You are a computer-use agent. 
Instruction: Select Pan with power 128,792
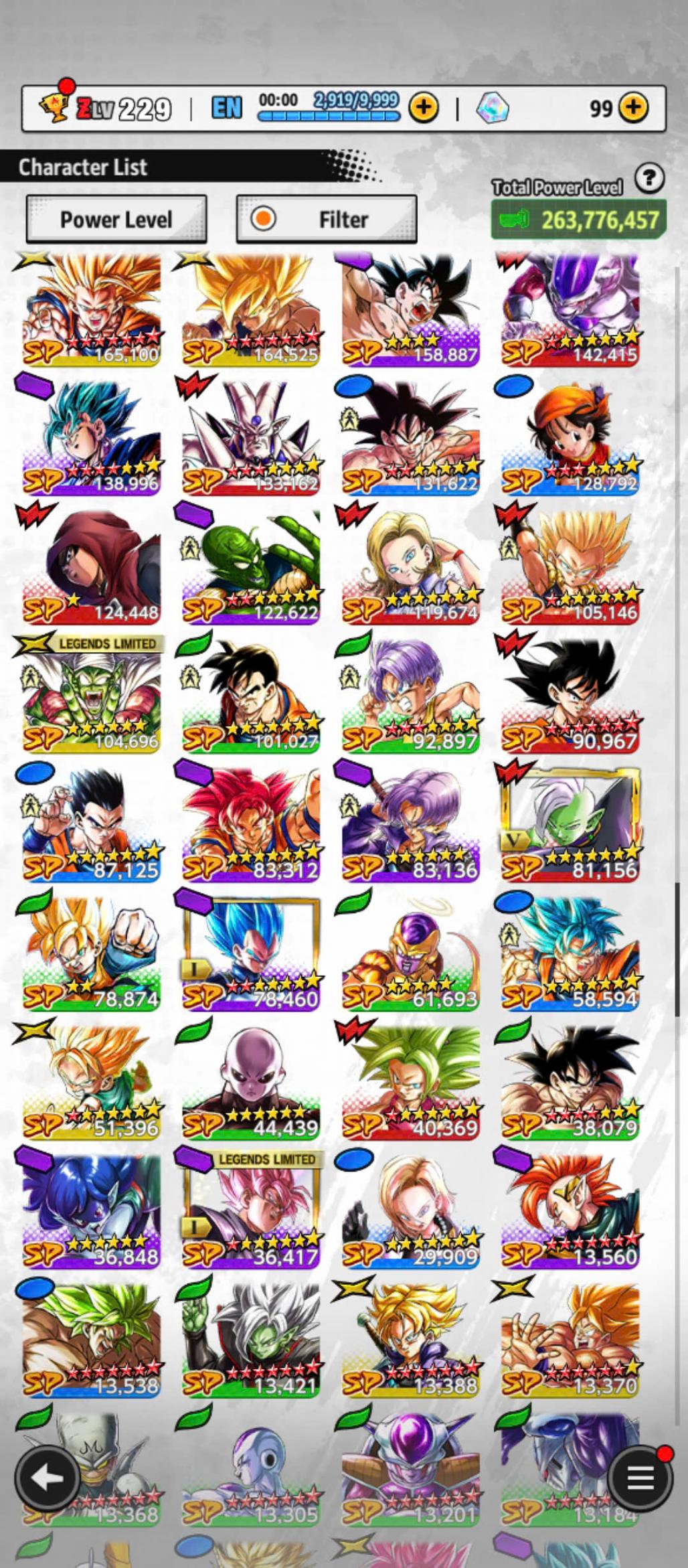coord(570,439)
